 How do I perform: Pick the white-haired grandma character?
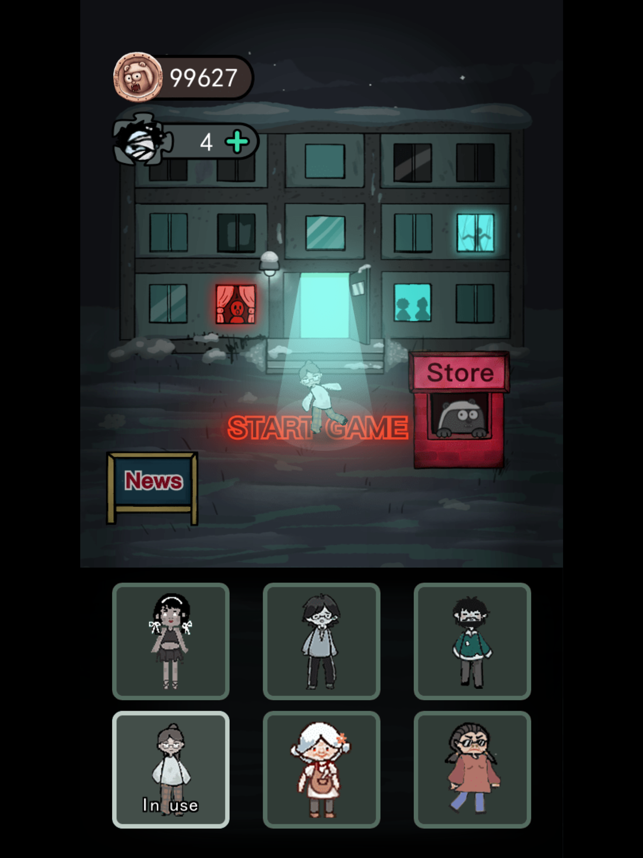321,769
